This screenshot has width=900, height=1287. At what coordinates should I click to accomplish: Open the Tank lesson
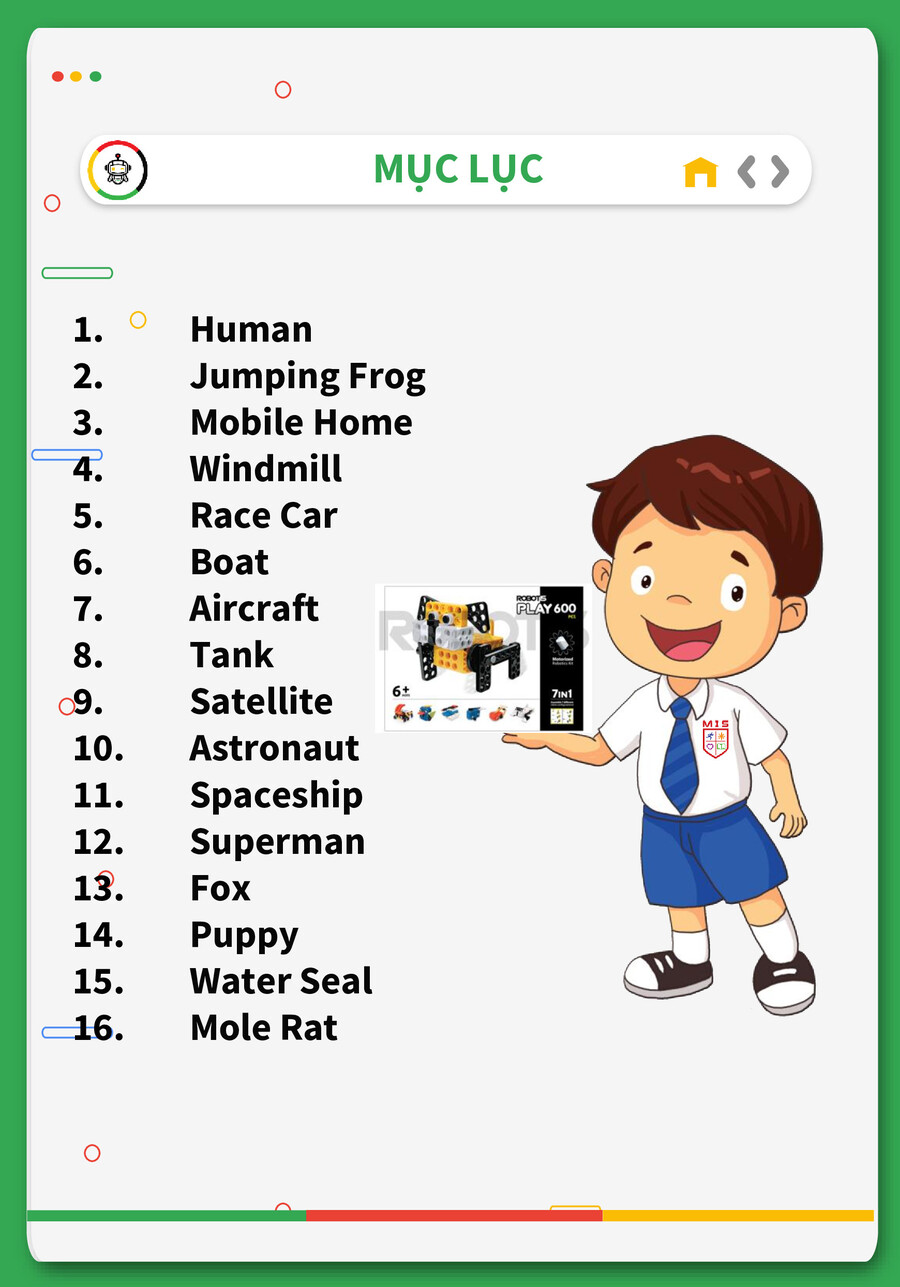pos(232,655)
